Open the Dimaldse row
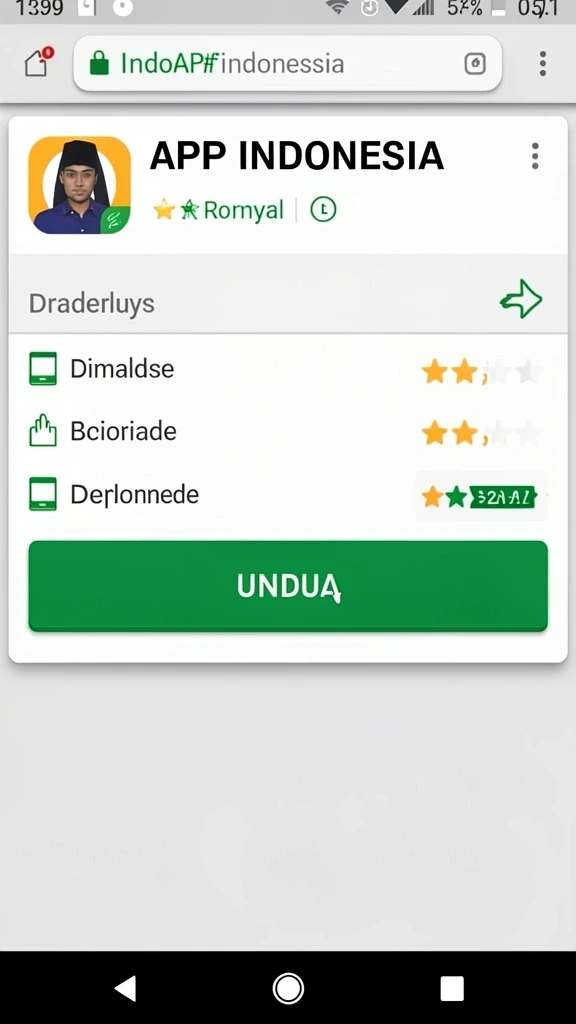The height and width of the screenshot is (1024, 576). coord(287,369)
